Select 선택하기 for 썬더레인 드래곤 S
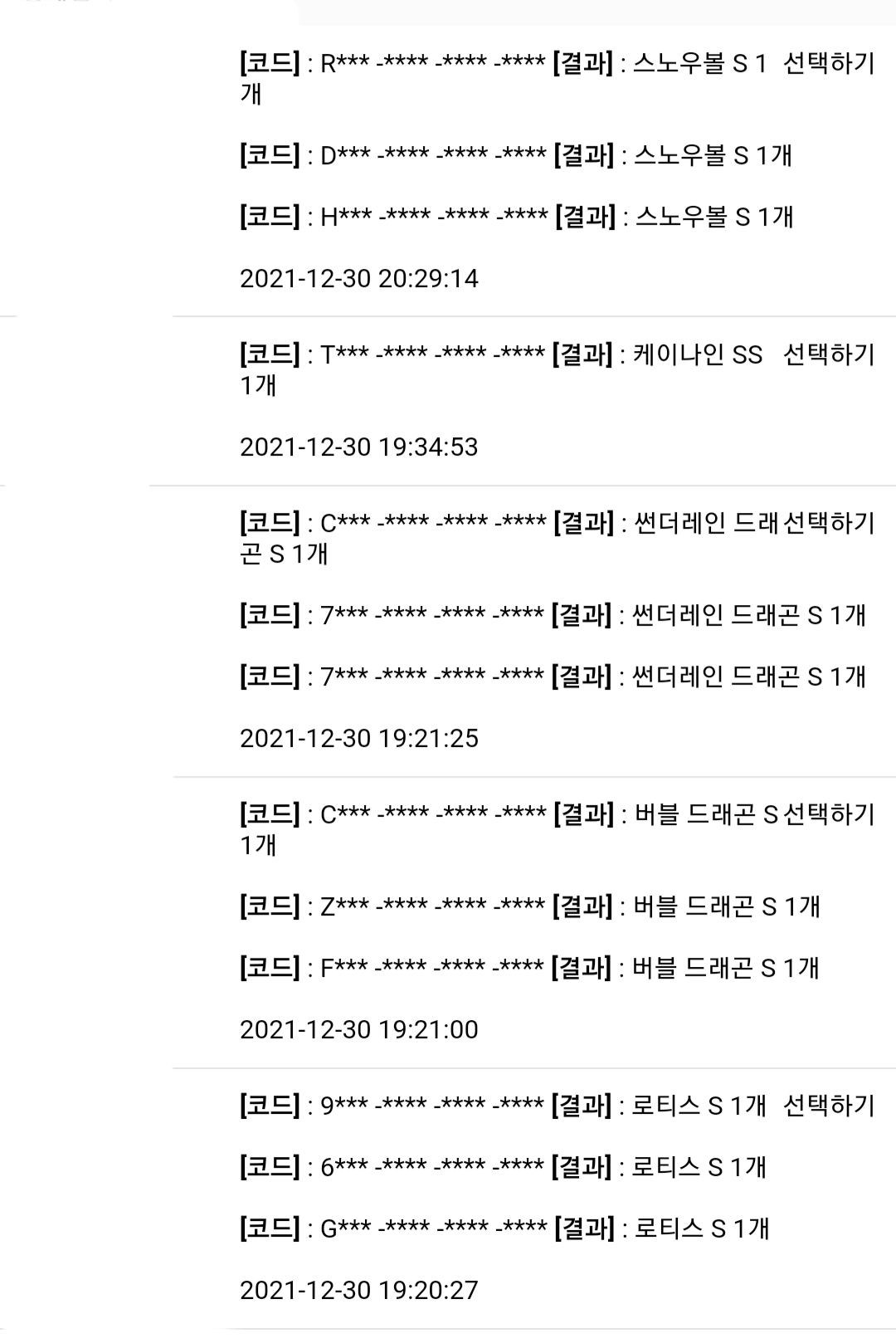Image resolution: width=896 pixels, height=1338 pixels. pyautogui.click(x=829, y=524)
